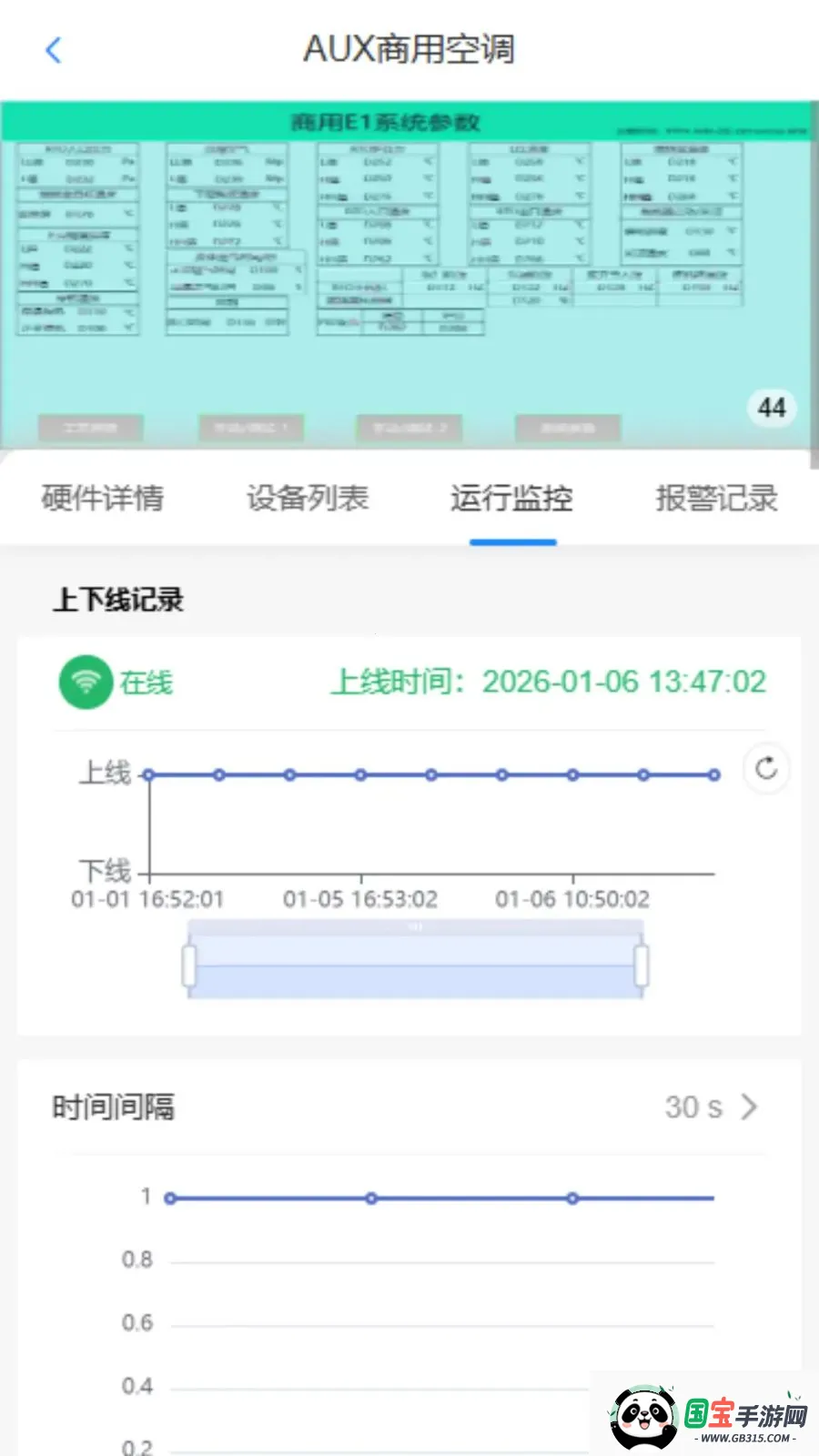Click the 上下线记录 section header

click(116, 601)
